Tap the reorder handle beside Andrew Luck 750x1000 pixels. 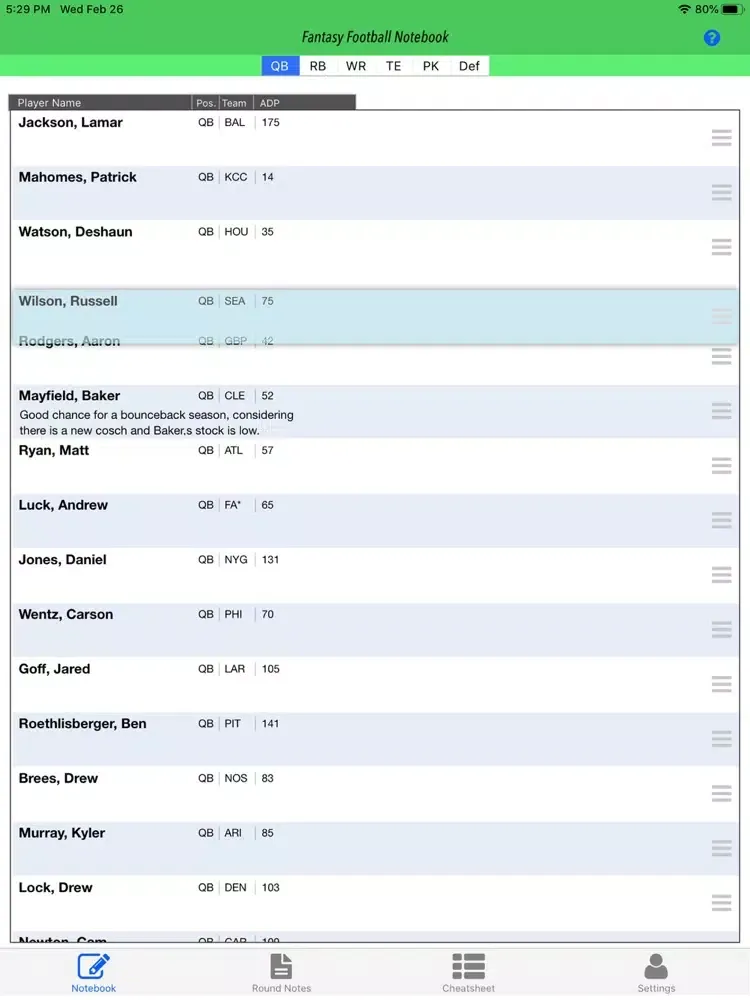721,520
